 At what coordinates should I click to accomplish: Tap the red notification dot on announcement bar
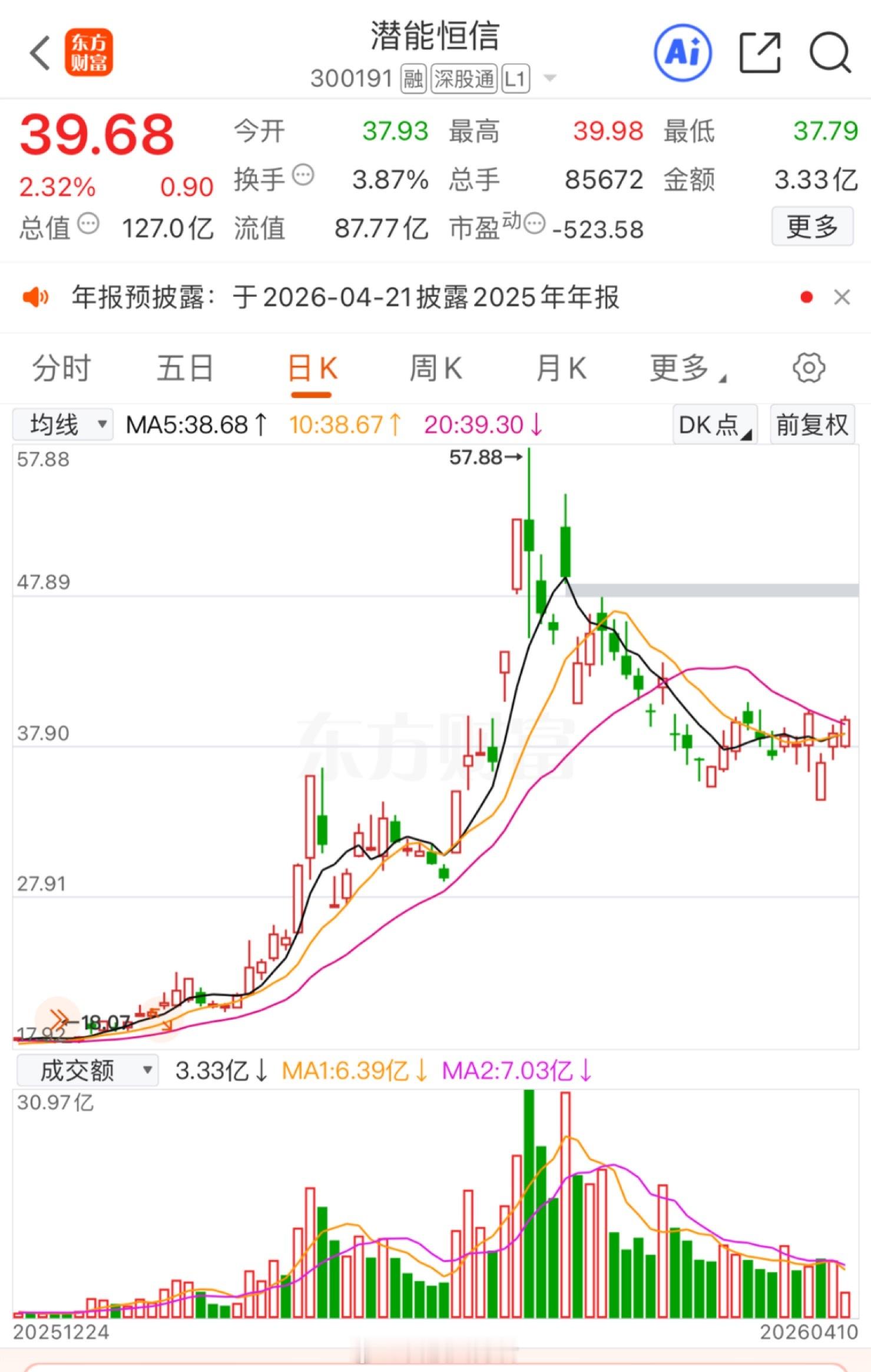[x=807, y=299]
